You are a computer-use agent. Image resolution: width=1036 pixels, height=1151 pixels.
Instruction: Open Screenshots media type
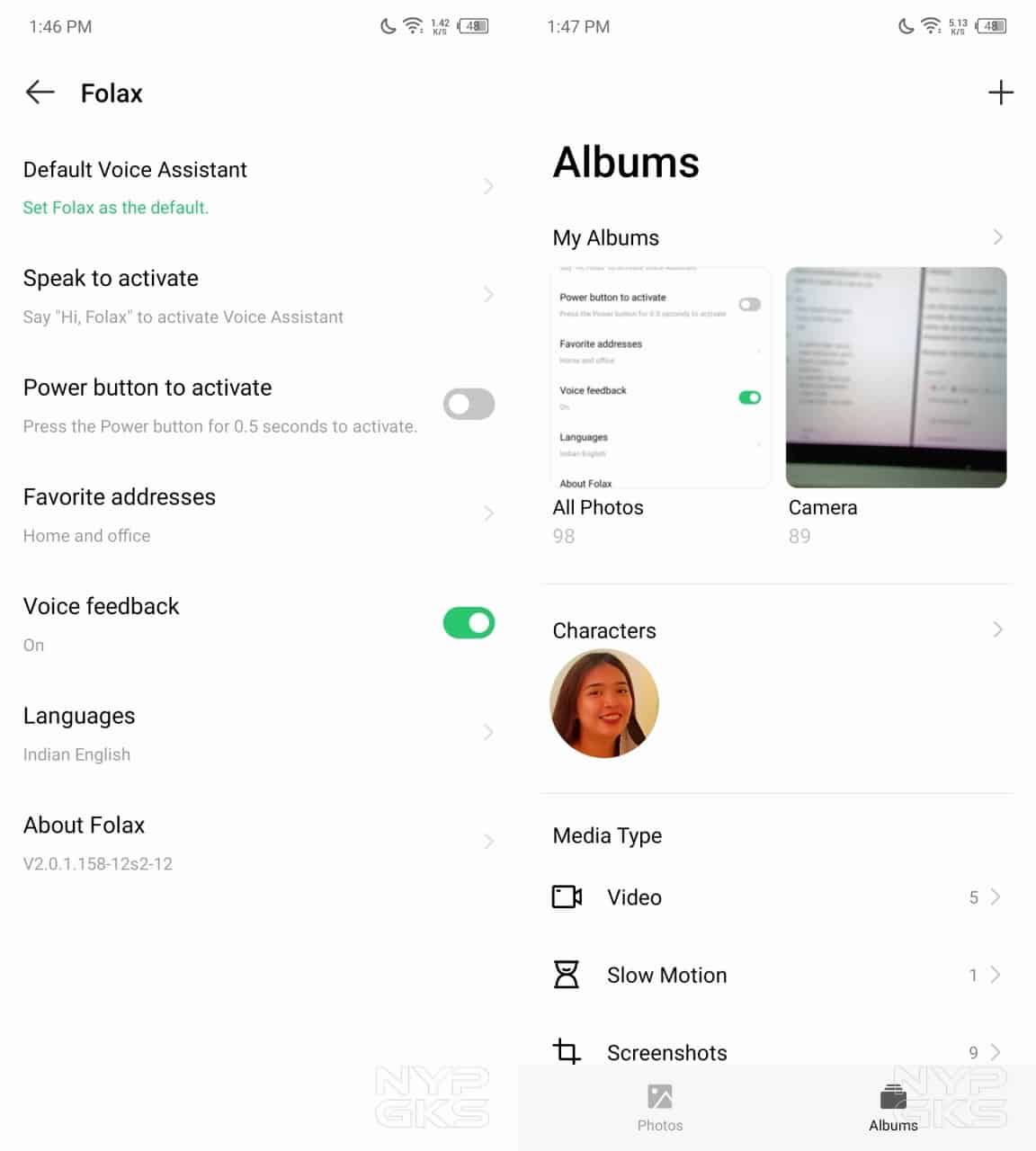(775, 1051)
